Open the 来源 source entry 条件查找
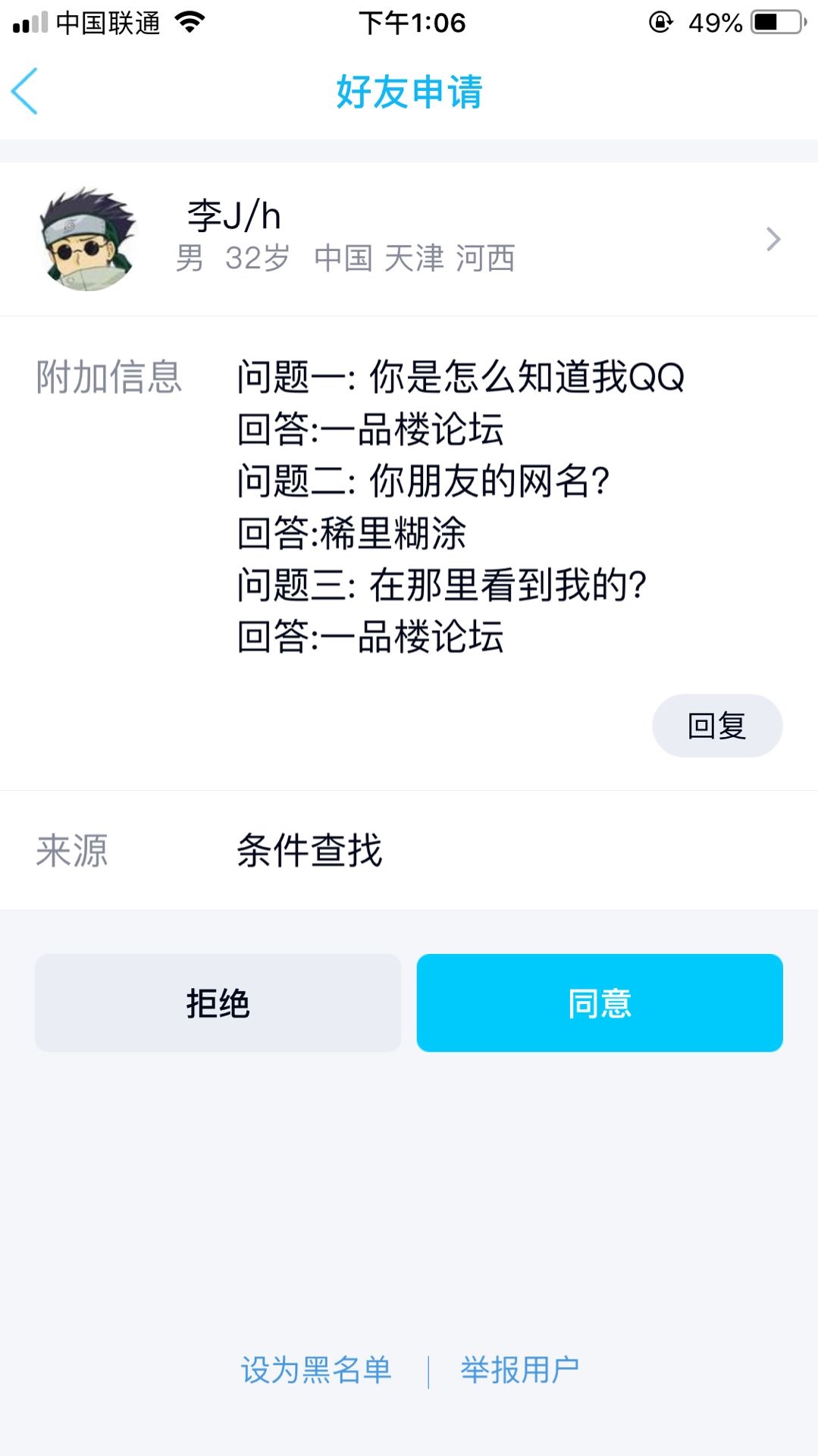Image resolution: width=818 pixels, height=1456 pixels. 309,849
